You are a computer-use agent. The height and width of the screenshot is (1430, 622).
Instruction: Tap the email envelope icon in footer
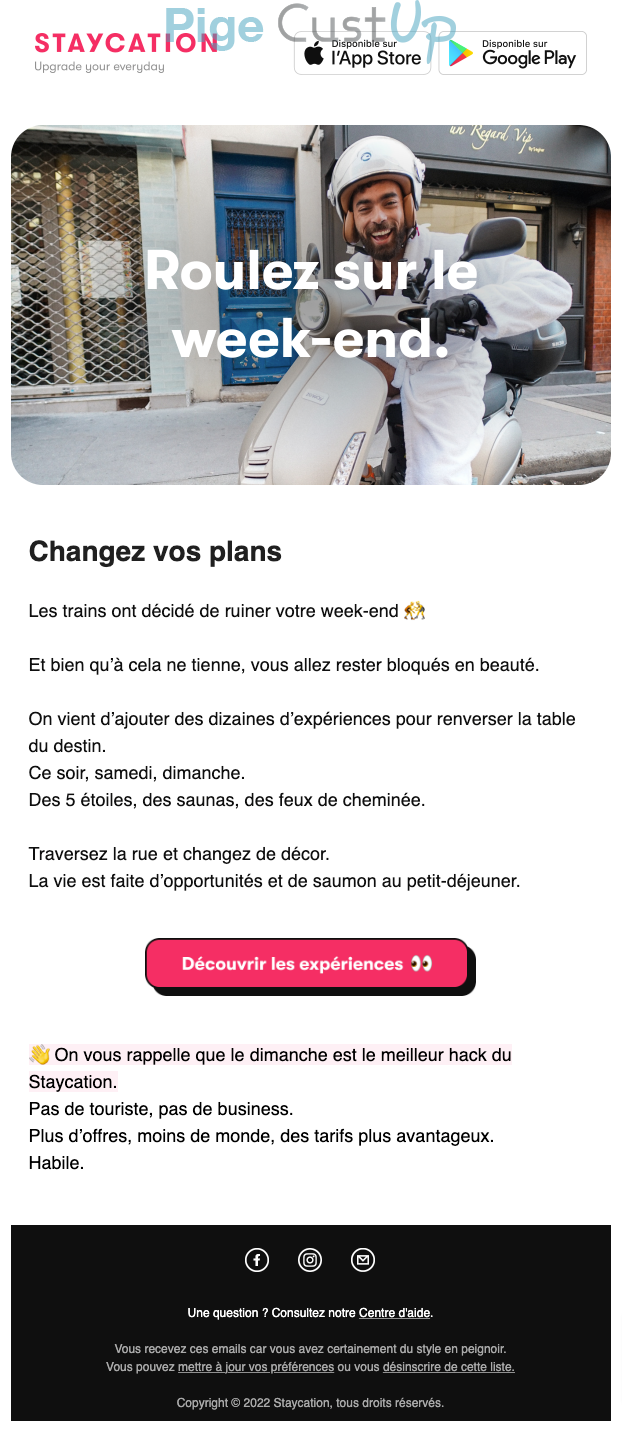click(363, 1260)
